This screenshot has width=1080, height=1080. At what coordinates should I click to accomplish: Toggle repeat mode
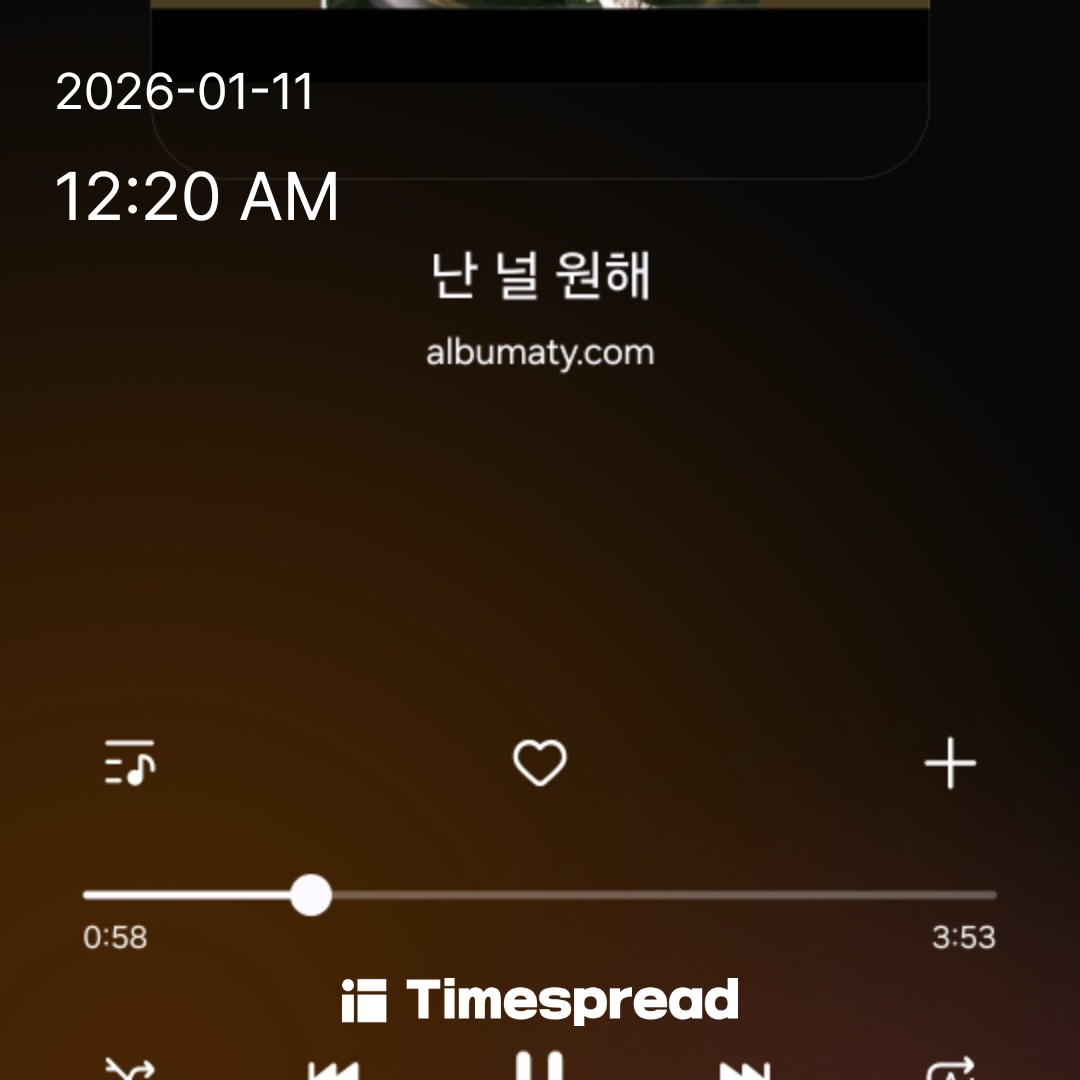coord(949,1072)
